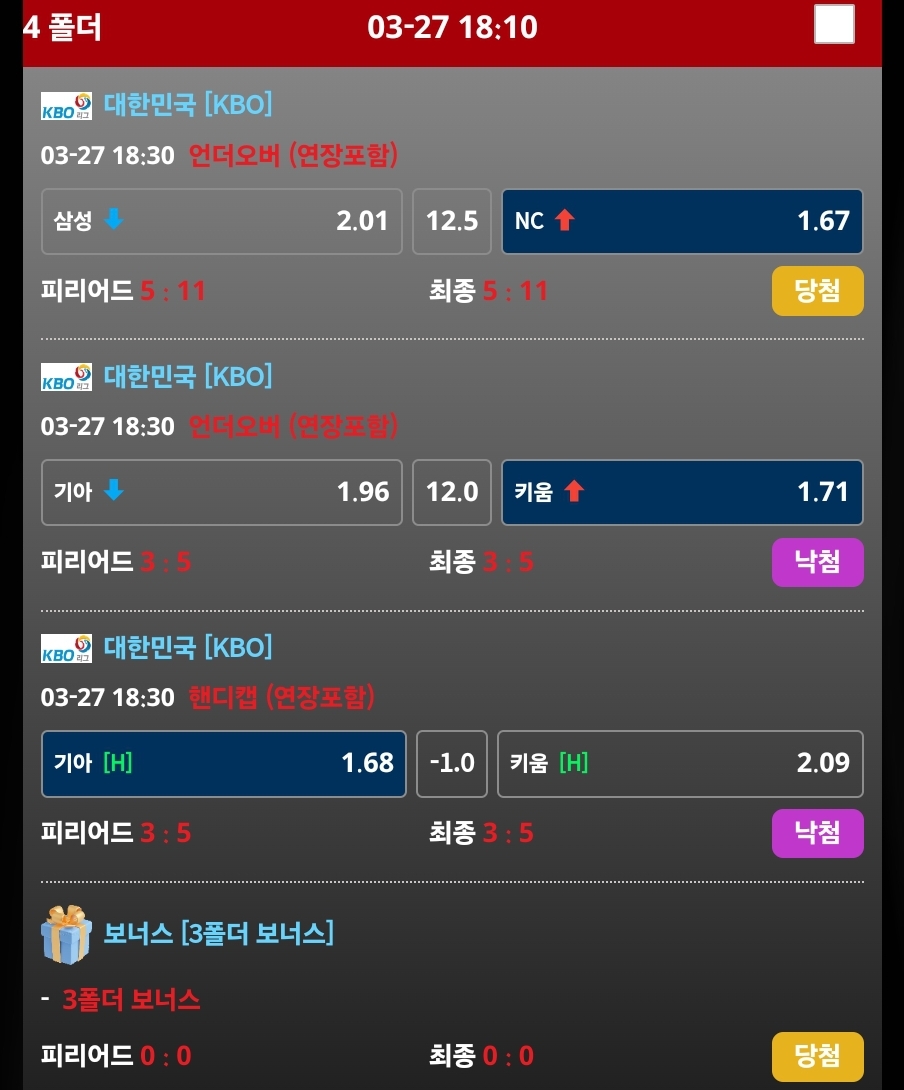The image size is (904, 1090).
Task: Select 키움 handicap at 2.09 odds
Action: (x=680, y=763)
